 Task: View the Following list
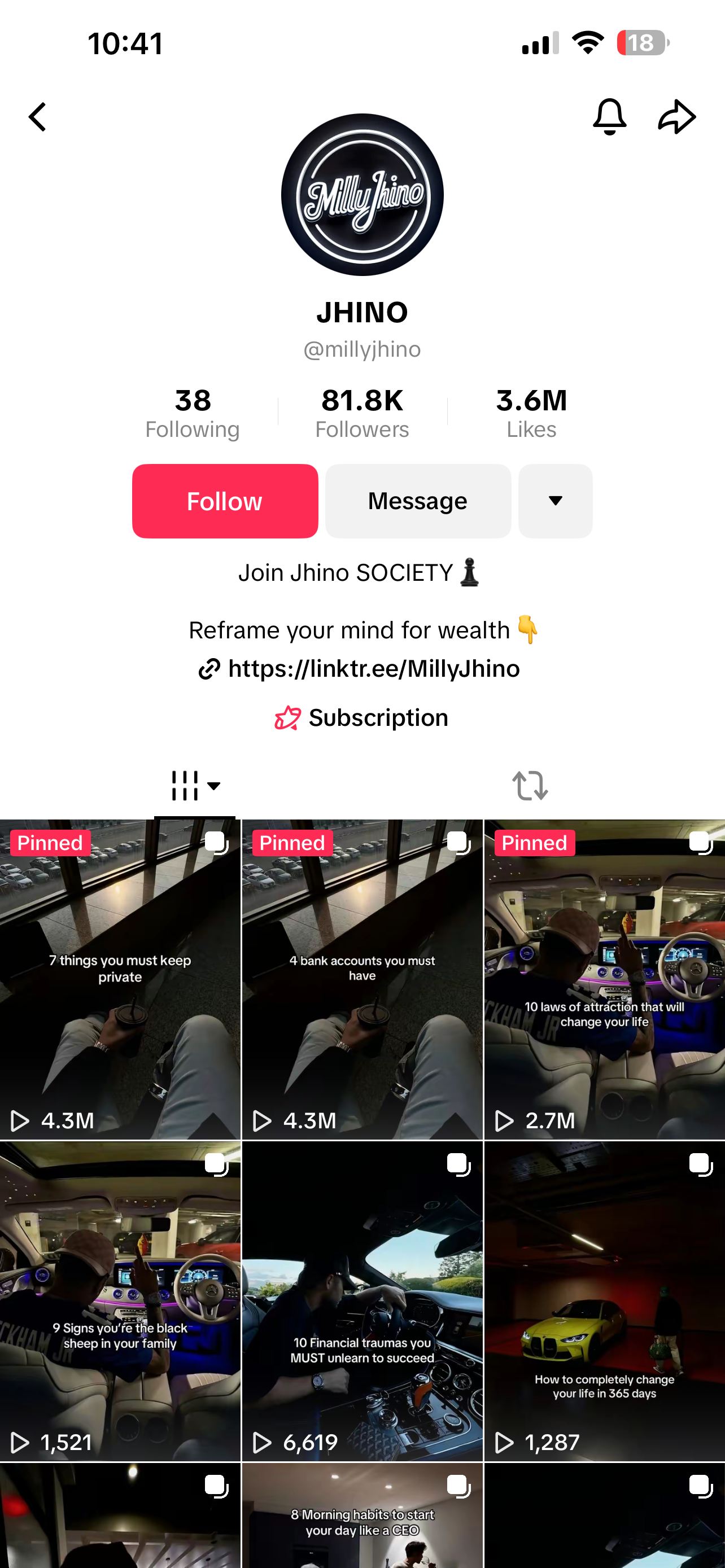[x=193, y=413]
